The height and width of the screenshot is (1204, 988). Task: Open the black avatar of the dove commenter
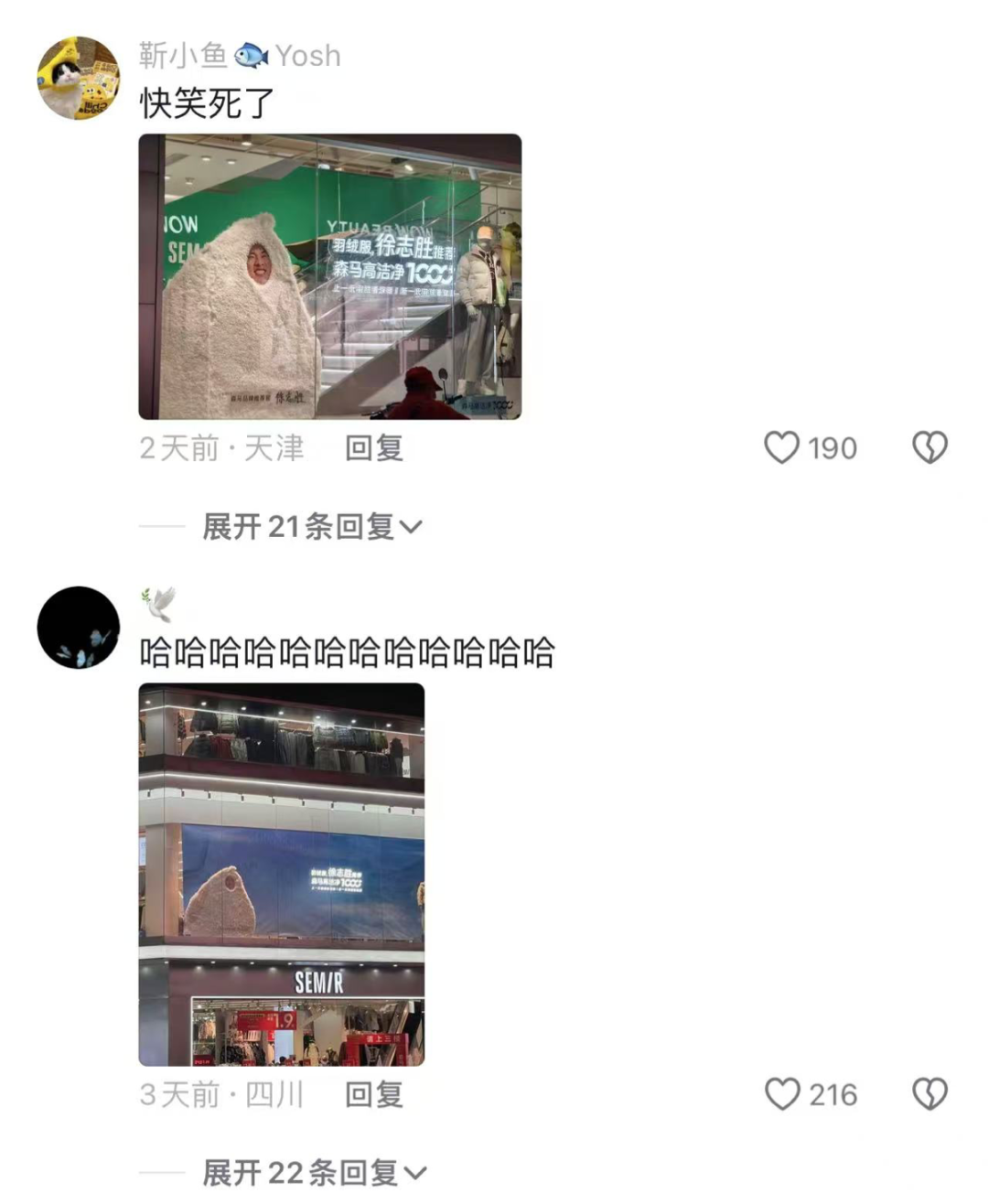78,628
